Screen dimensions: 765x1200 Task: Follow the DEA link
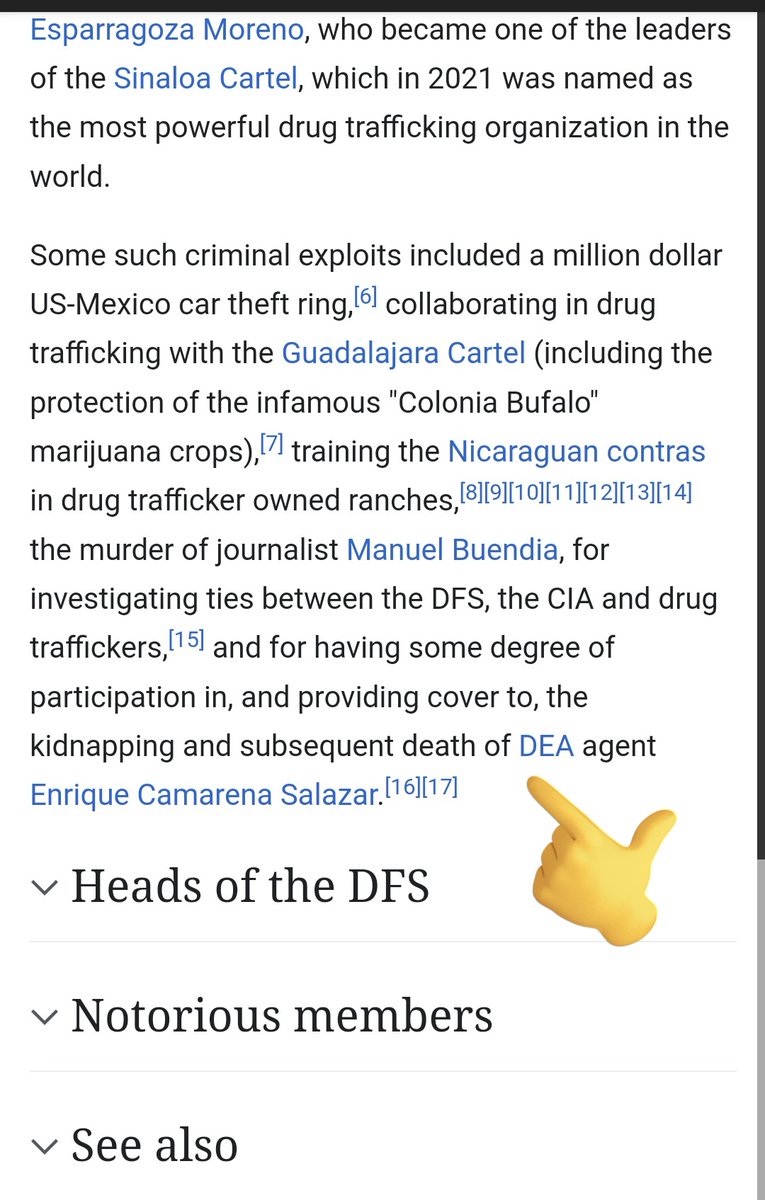tap(546, 746)
